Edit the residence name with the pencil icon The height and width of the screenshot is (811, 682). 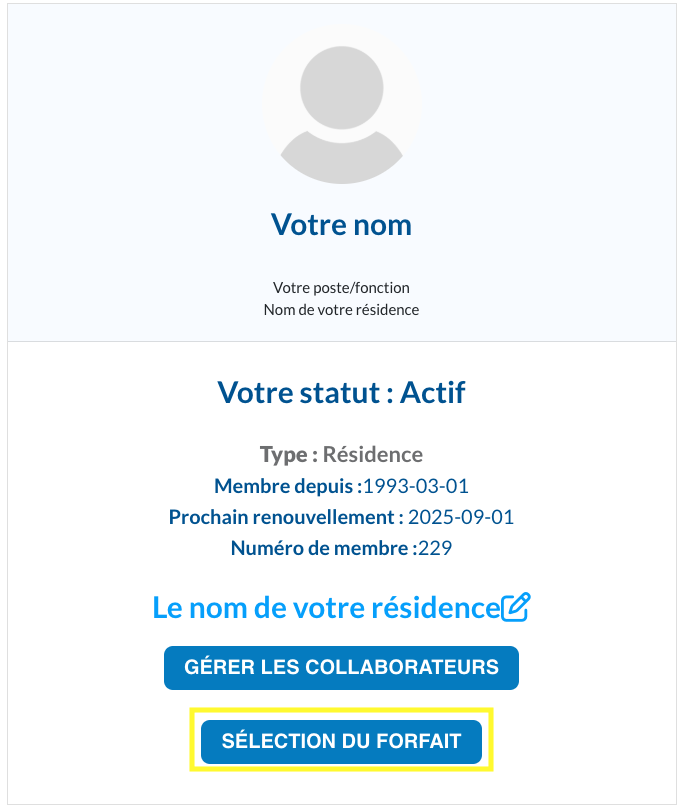point(515,607)
